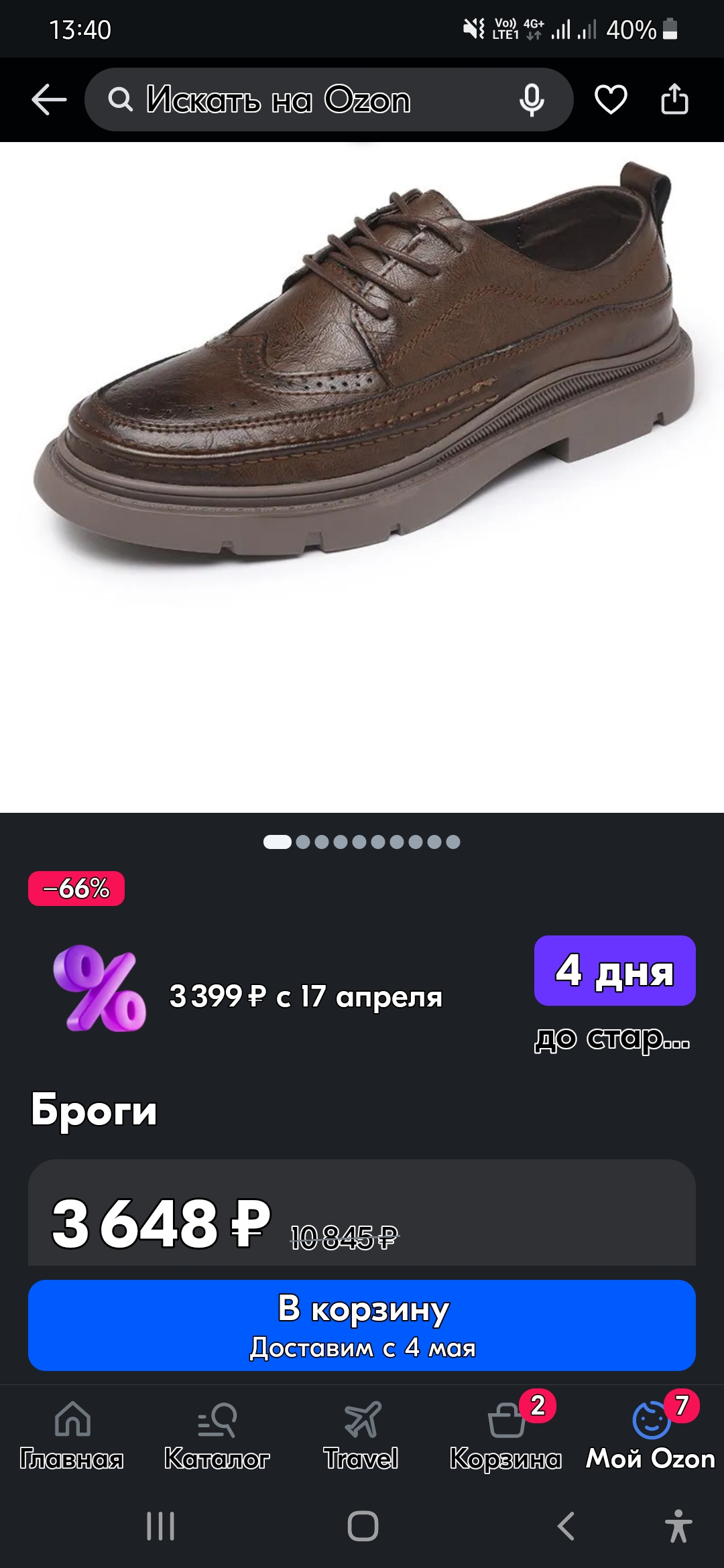The width and height of the screenshot is (724, 1568).
Task: Start voice search with the microphone
Action: pos(532,100)
